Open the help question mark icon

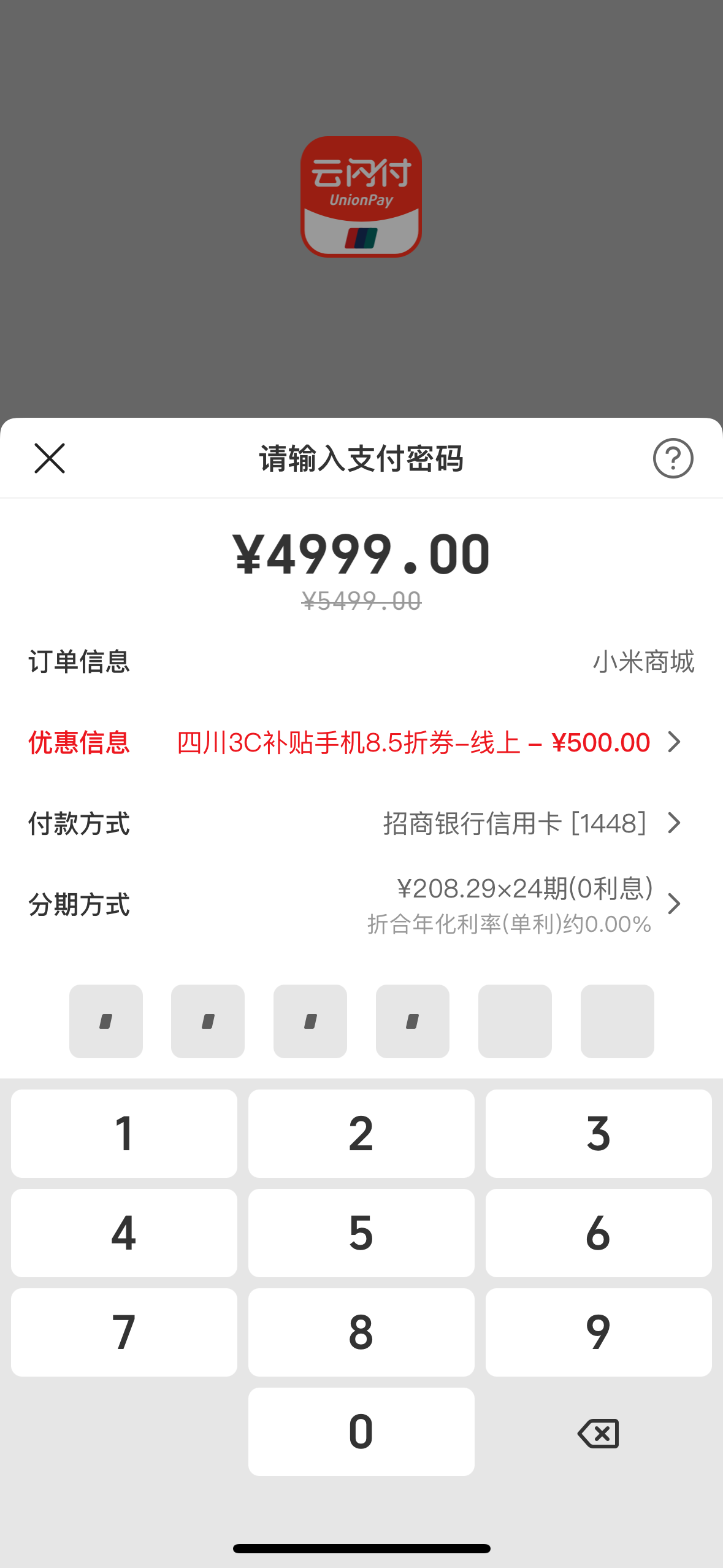tap(673, 458)
